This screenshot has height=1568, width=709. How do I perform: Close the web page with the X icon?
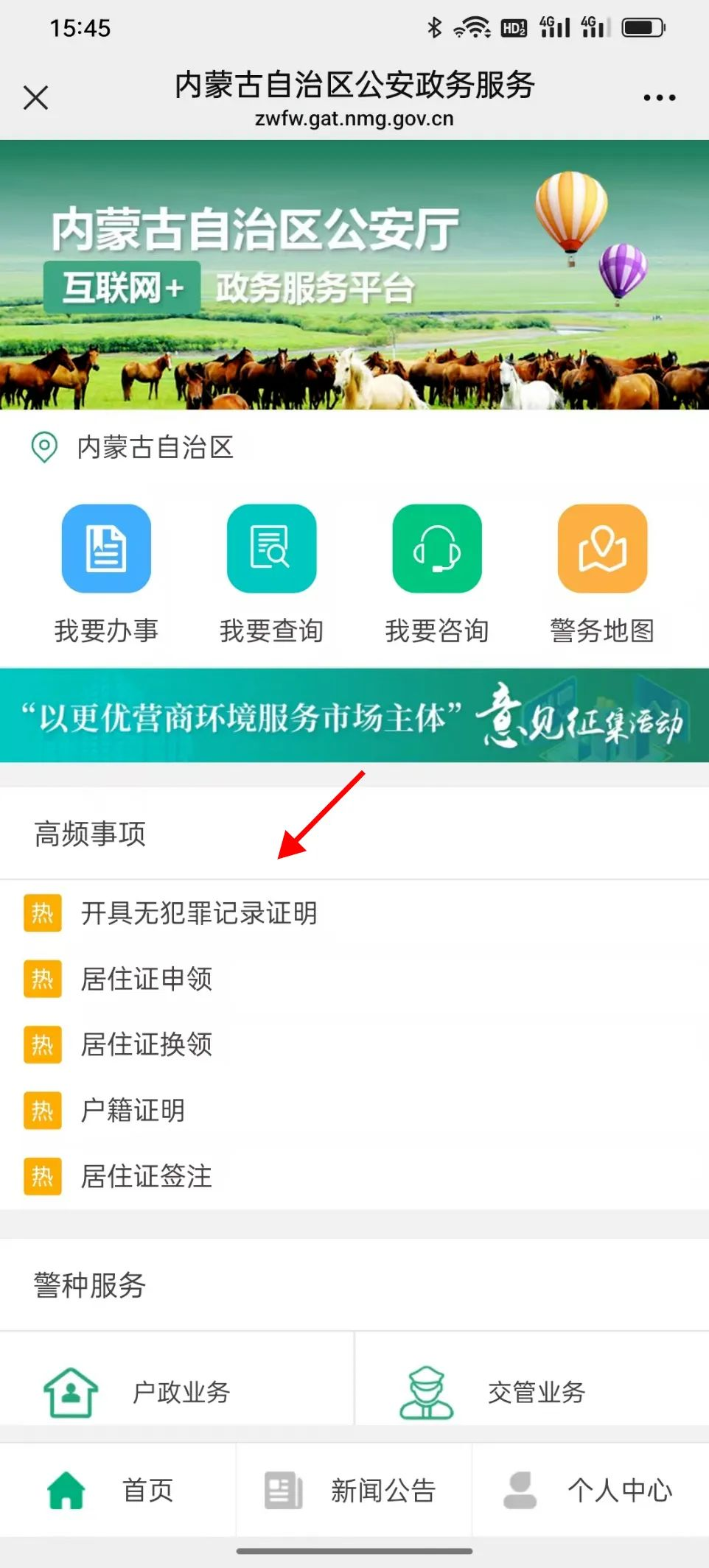35,97
